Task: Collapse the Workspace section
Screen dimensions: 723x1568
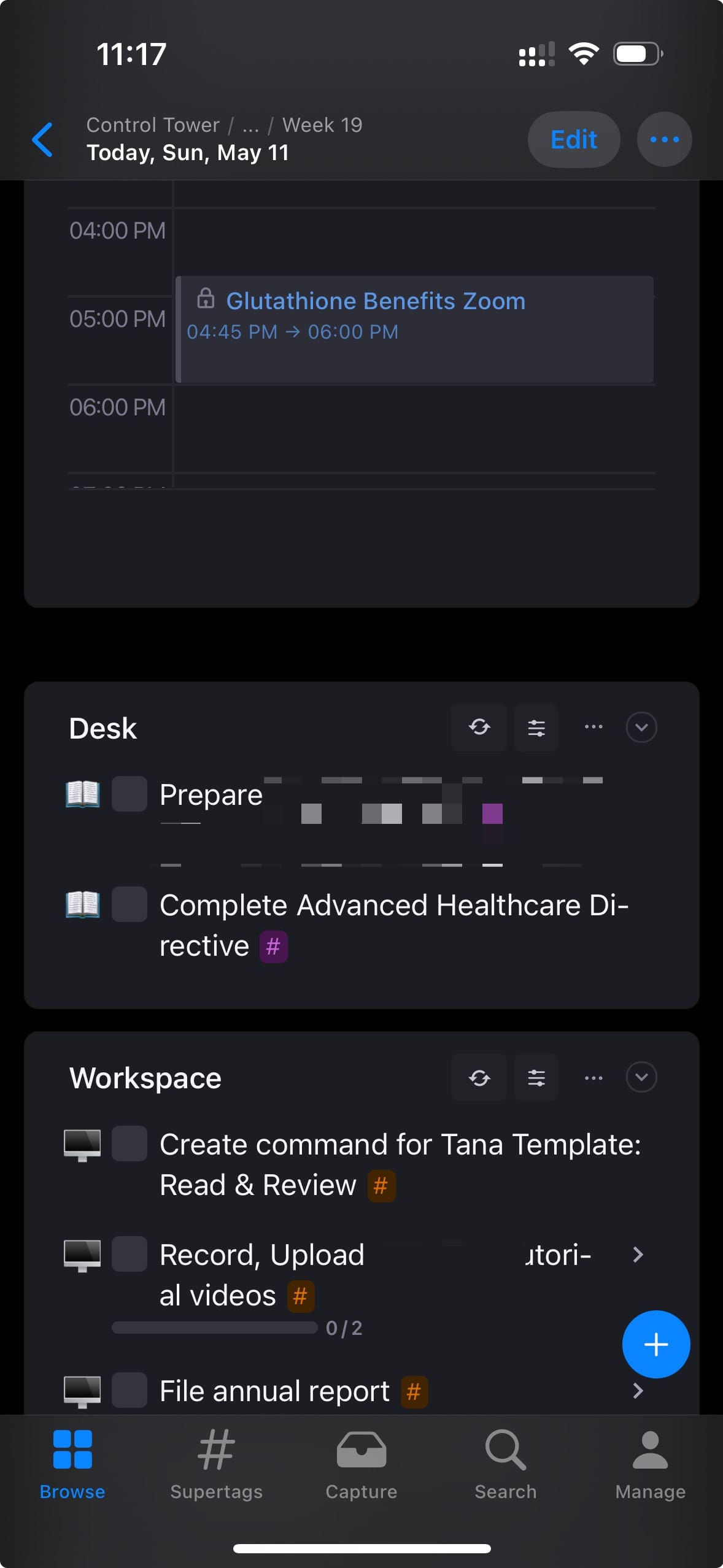Action: [641, 1077]
